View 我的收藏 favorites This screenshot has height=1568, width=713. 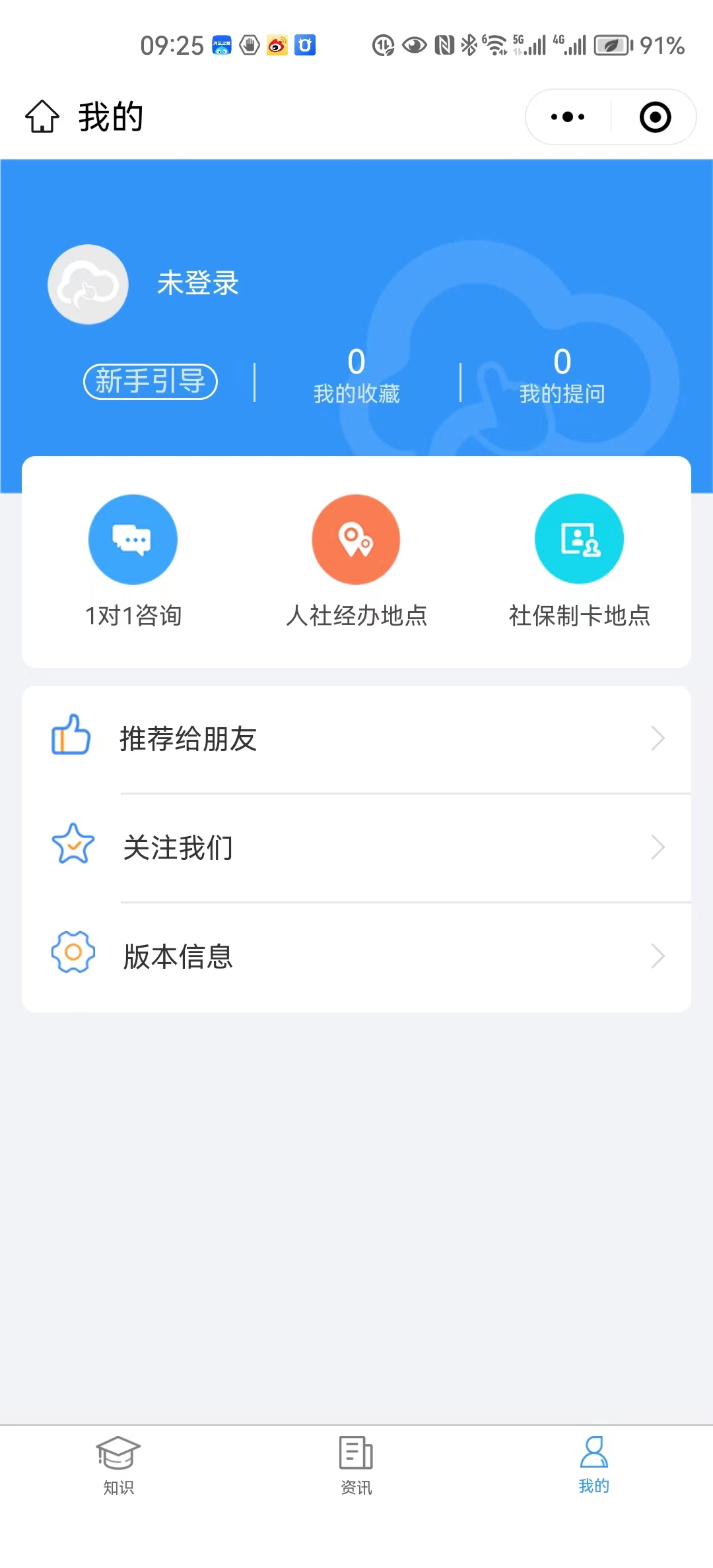[356, 376]
